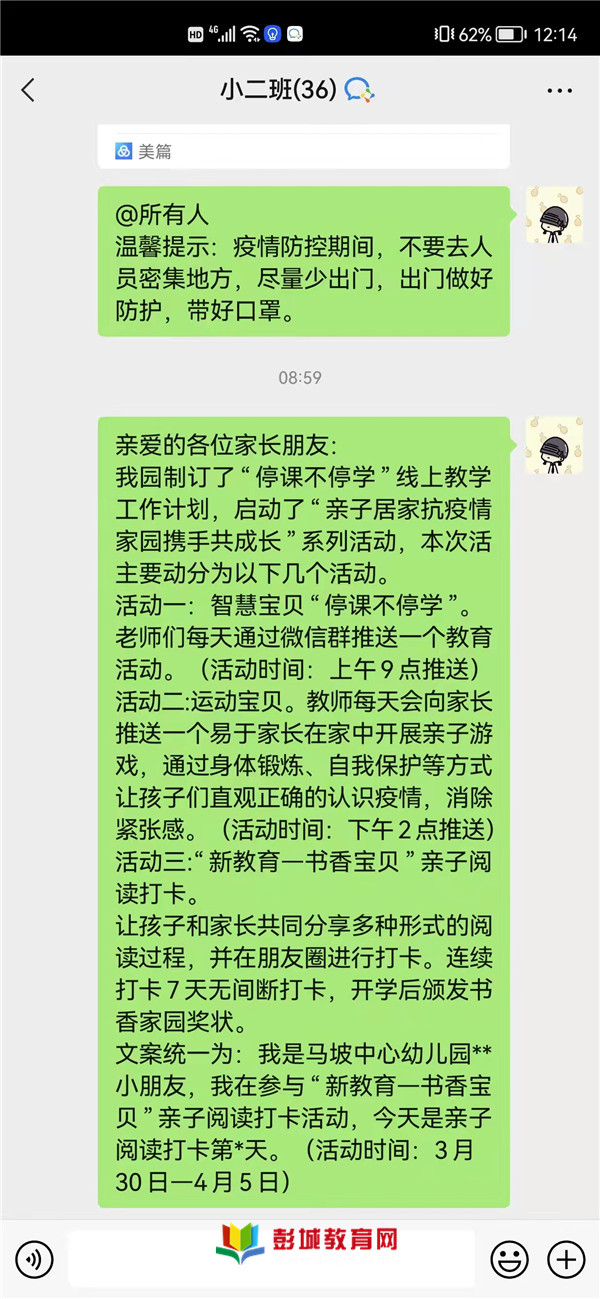Open the chat's three-dot menu
The height and width of the screenshot is (1299, 600).
pos(559,91)
